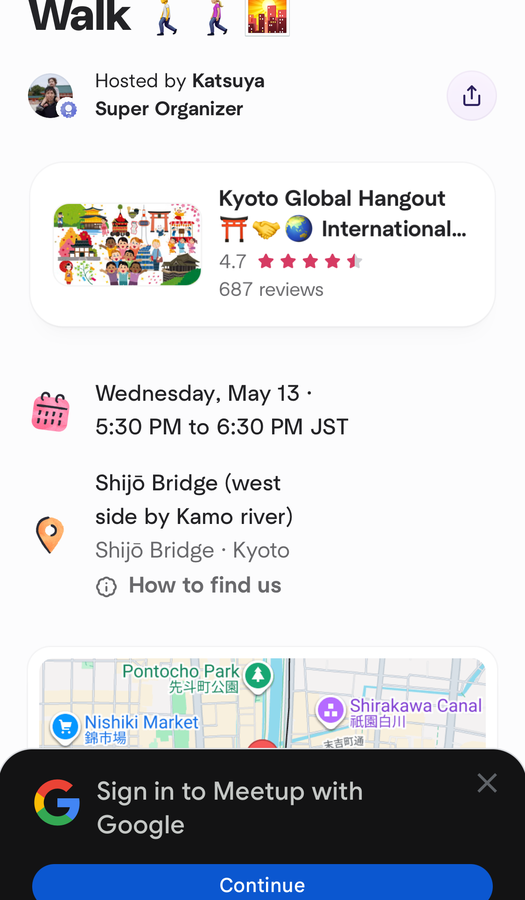This screenshot has width=525, height=900.
Task: Open the event location map
Action: pos(262,703)
